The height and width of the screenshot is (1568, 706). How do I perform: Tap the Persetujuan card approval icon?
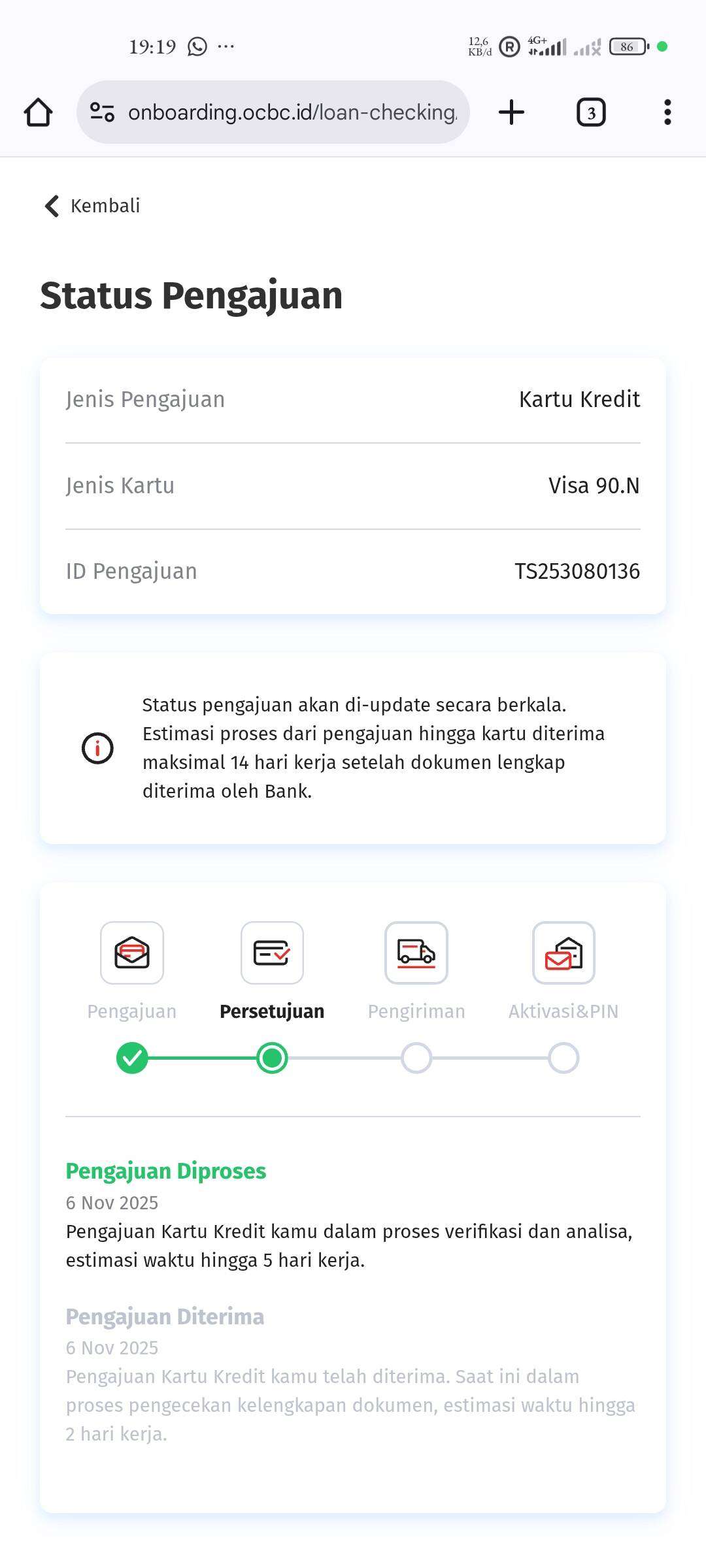[273, 953]
